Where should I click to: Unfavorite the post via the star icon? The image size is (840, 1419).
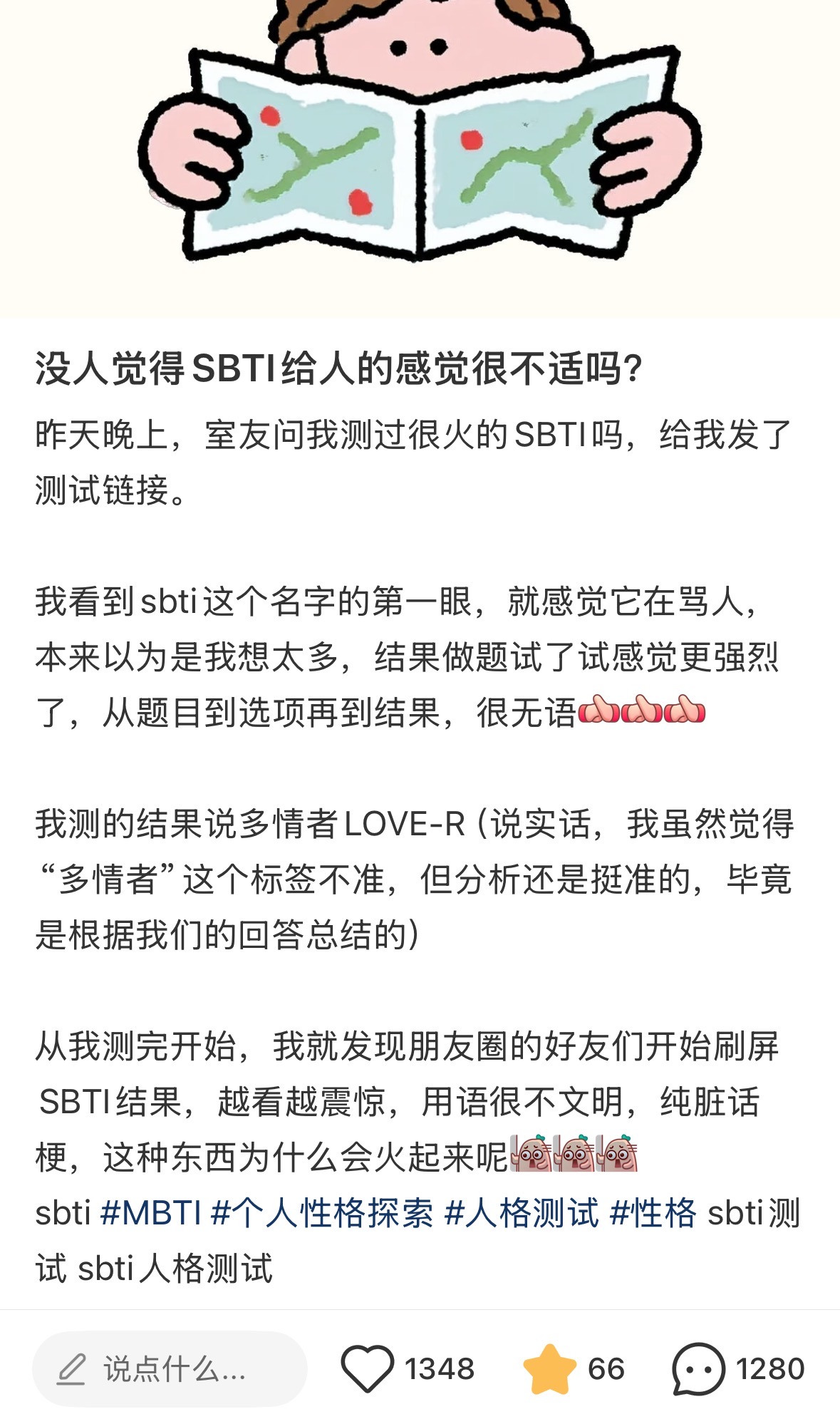pos(549,1368)
